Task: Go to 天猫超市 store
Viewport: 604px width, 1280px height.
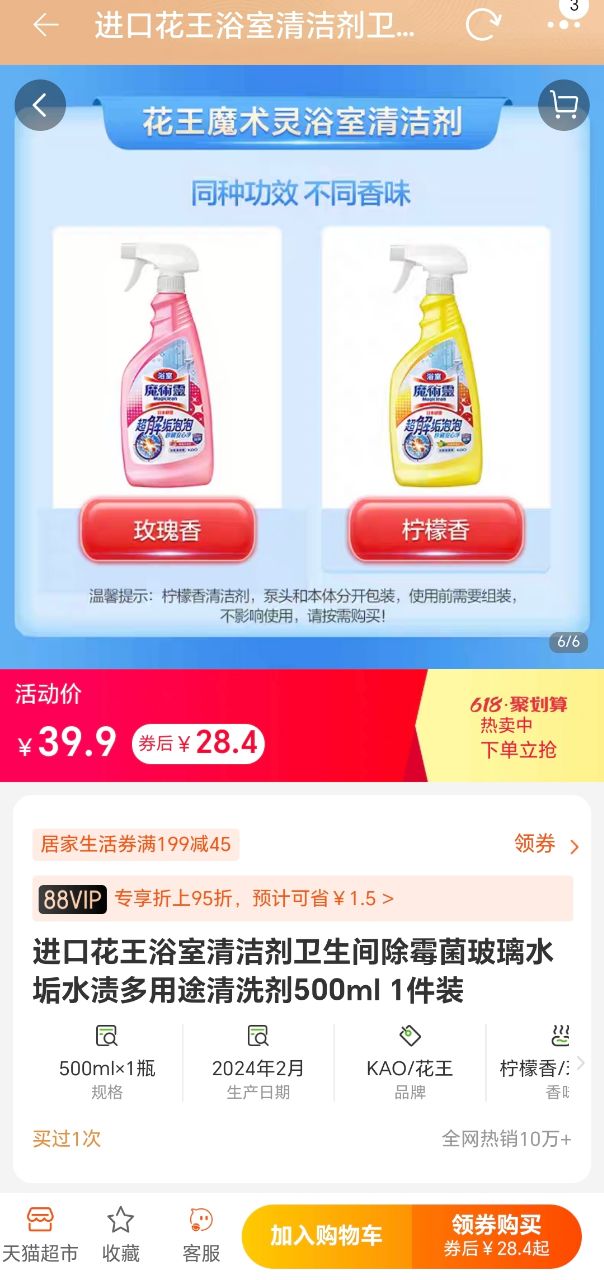Action: tap(40, 1235)
